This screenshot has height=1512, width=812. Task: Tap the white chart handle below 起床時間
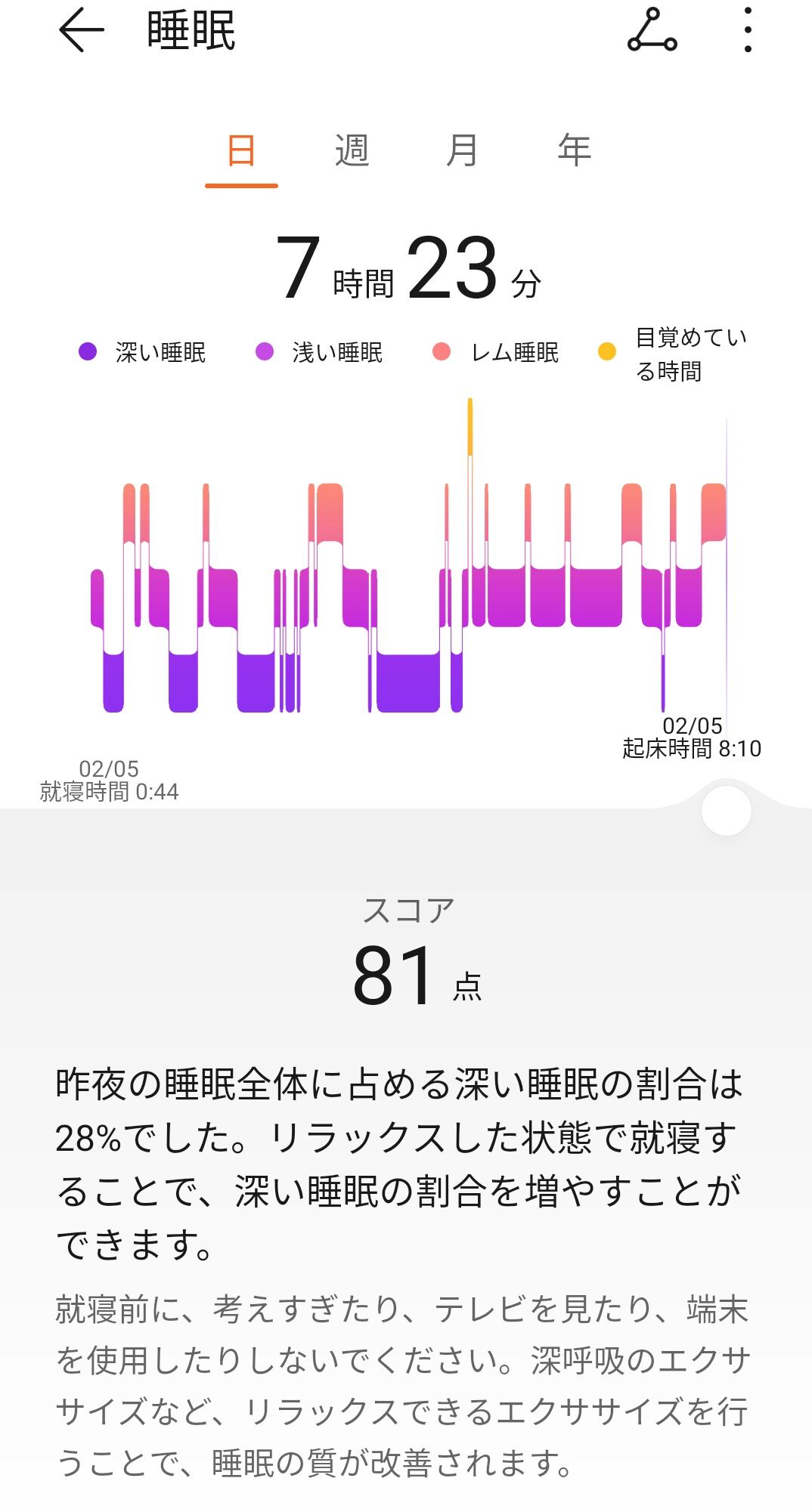726,810
